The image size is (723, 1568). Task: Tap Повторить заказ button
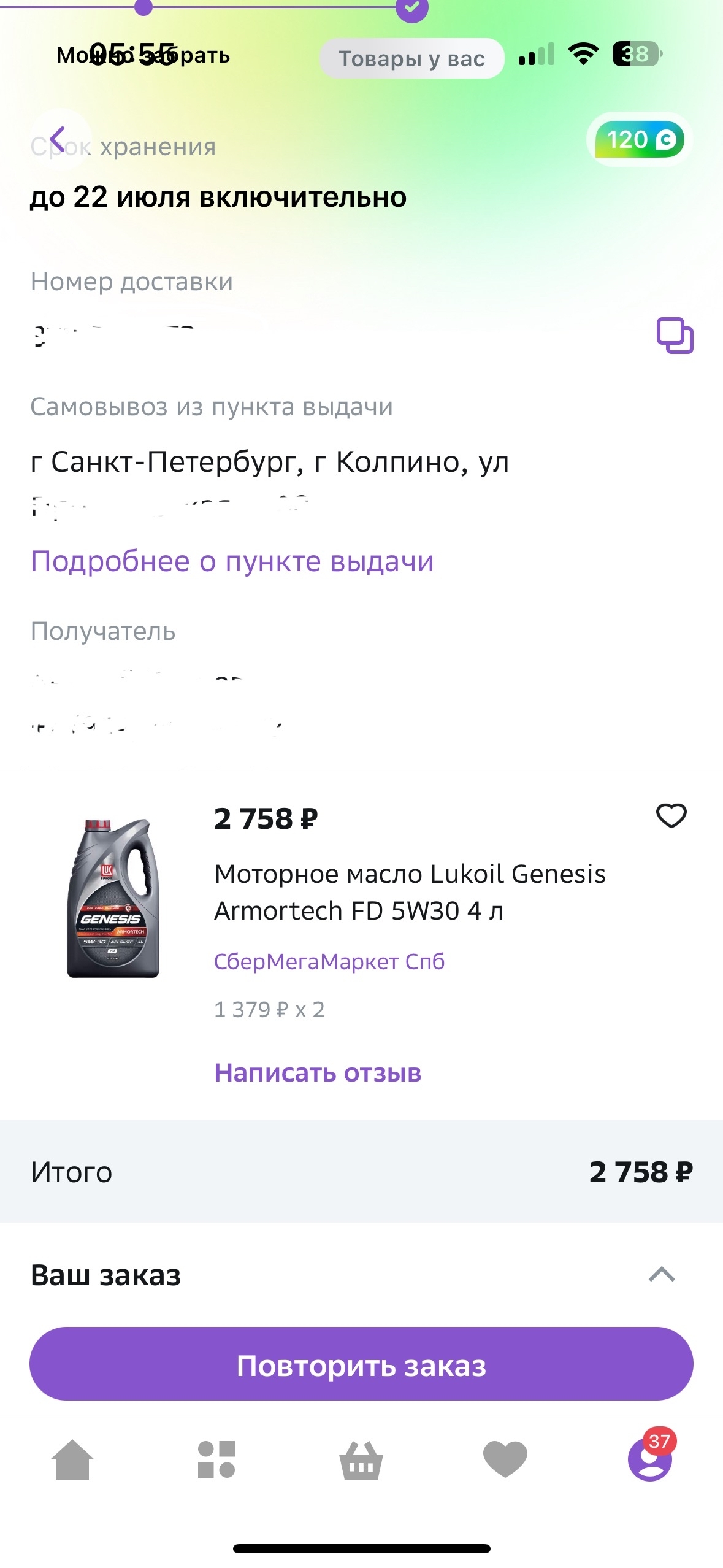click(361, 1364)
